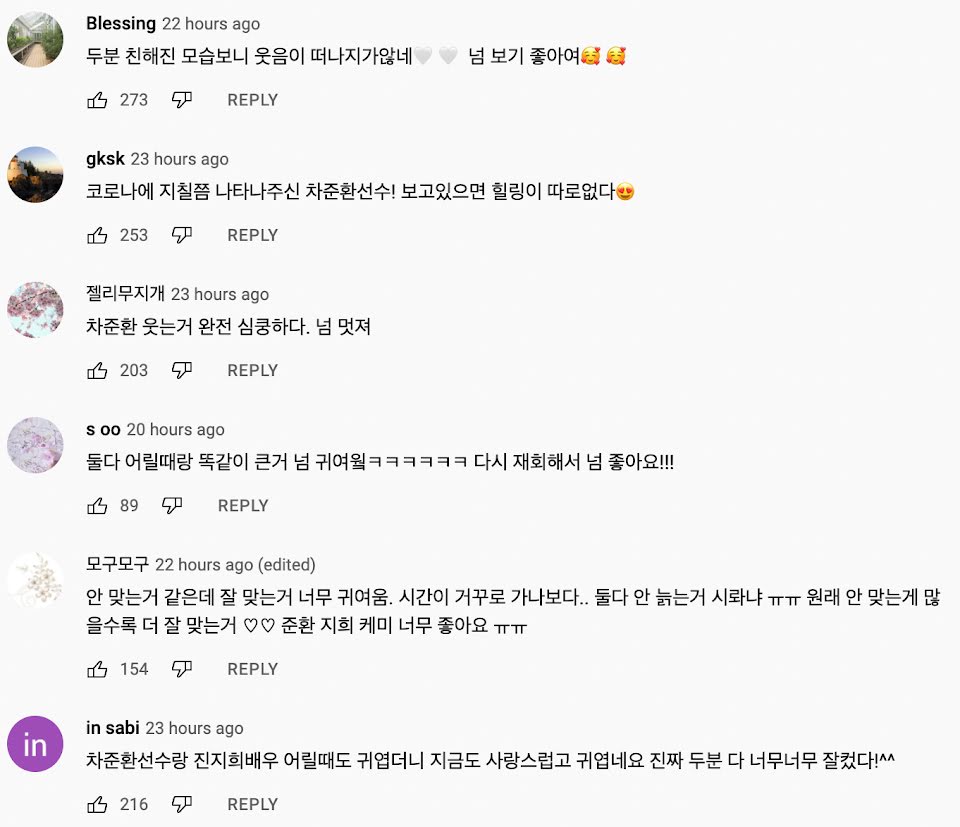Reply to 모구모구's comment

coord(252,669)
